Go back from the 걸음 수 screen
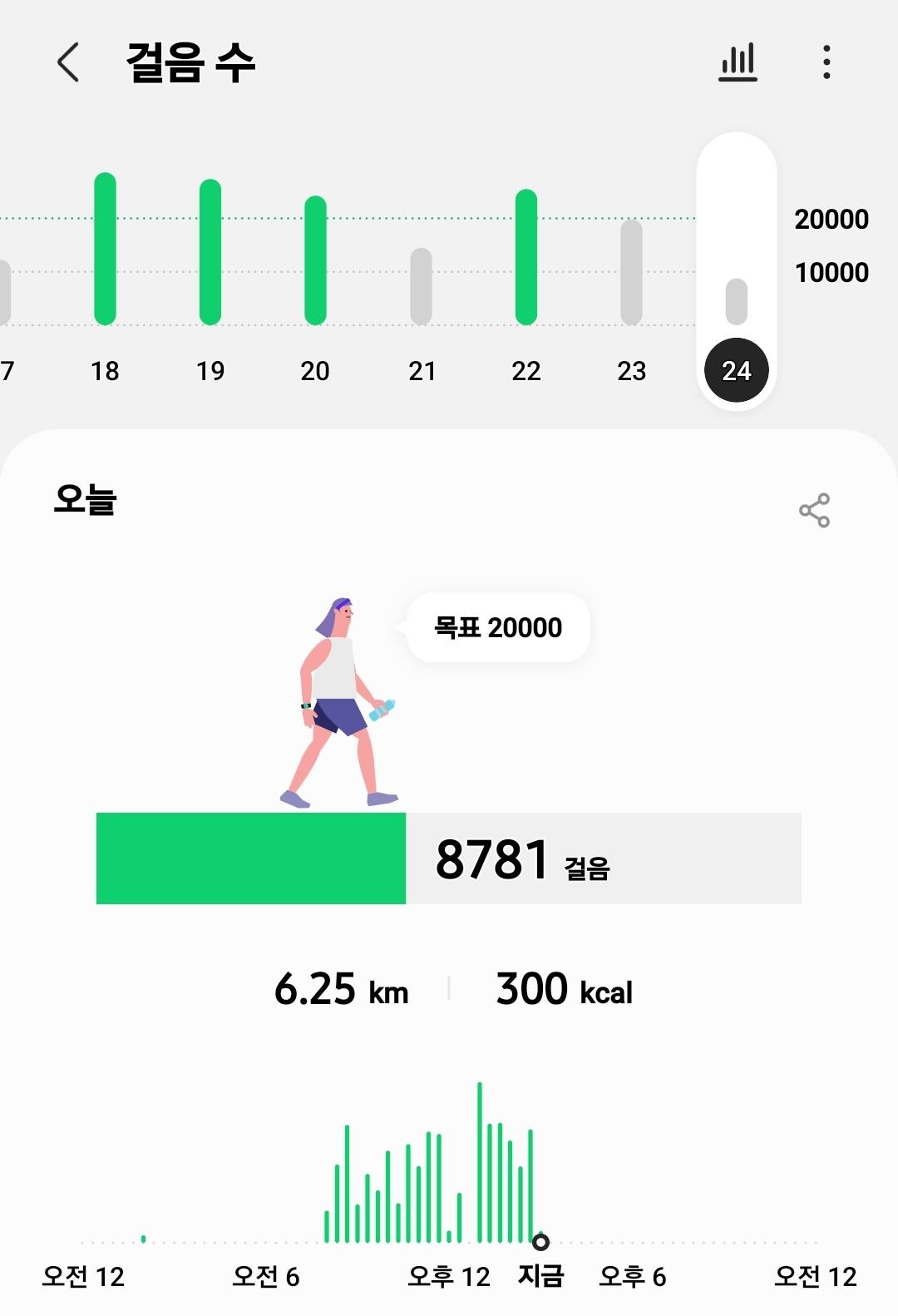Image resolution: width=898 pixels, height=1316 pixels. [x=68, y=62]
